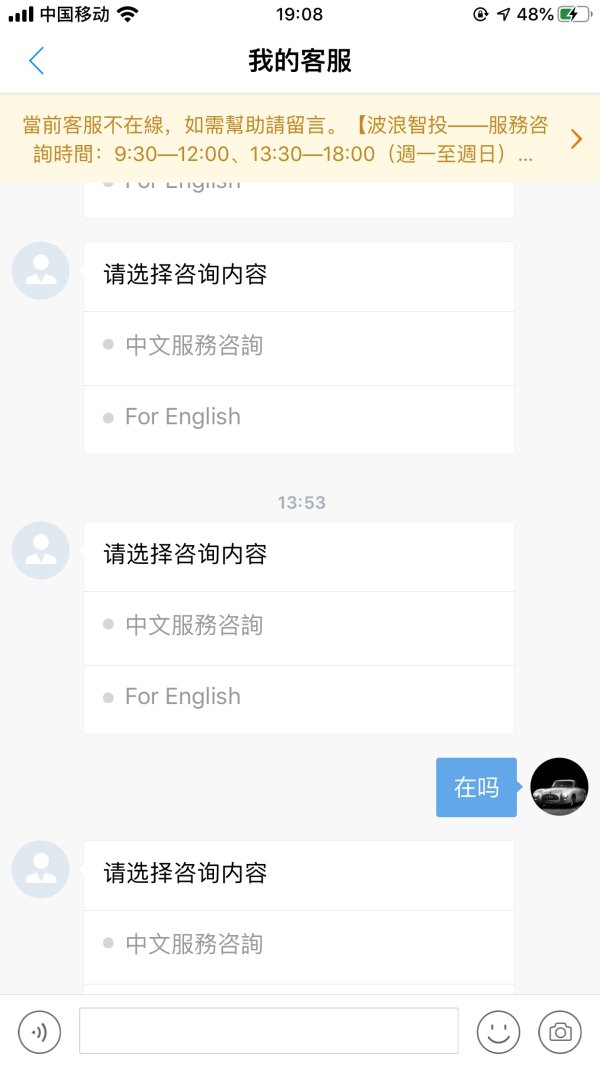Select 中文服務咨詢 in the card after 在吗
600x1067 pixels.
[194, 944]
